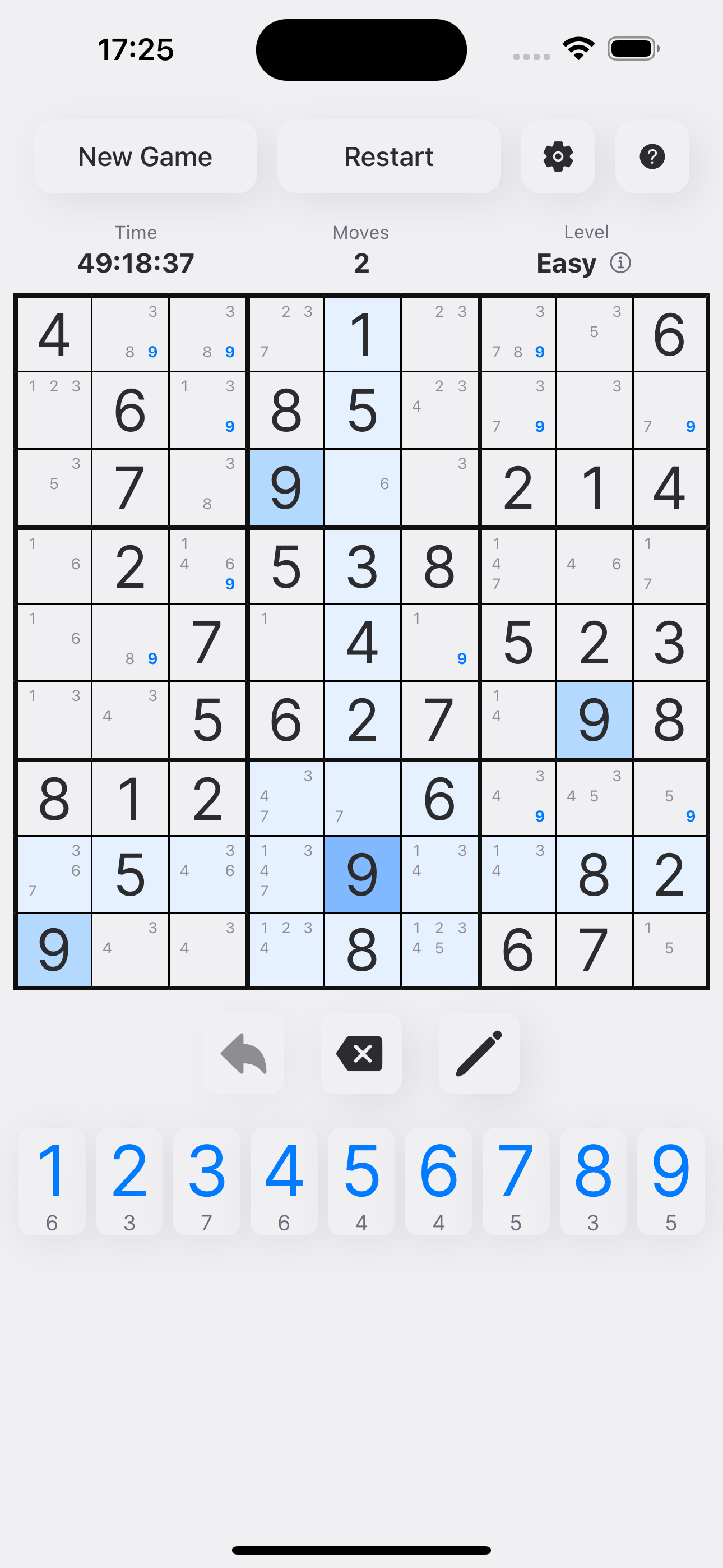The height and width of the screenshot is (1568, 723).
Task: Undo the last move
Action: pos(243,1055)
